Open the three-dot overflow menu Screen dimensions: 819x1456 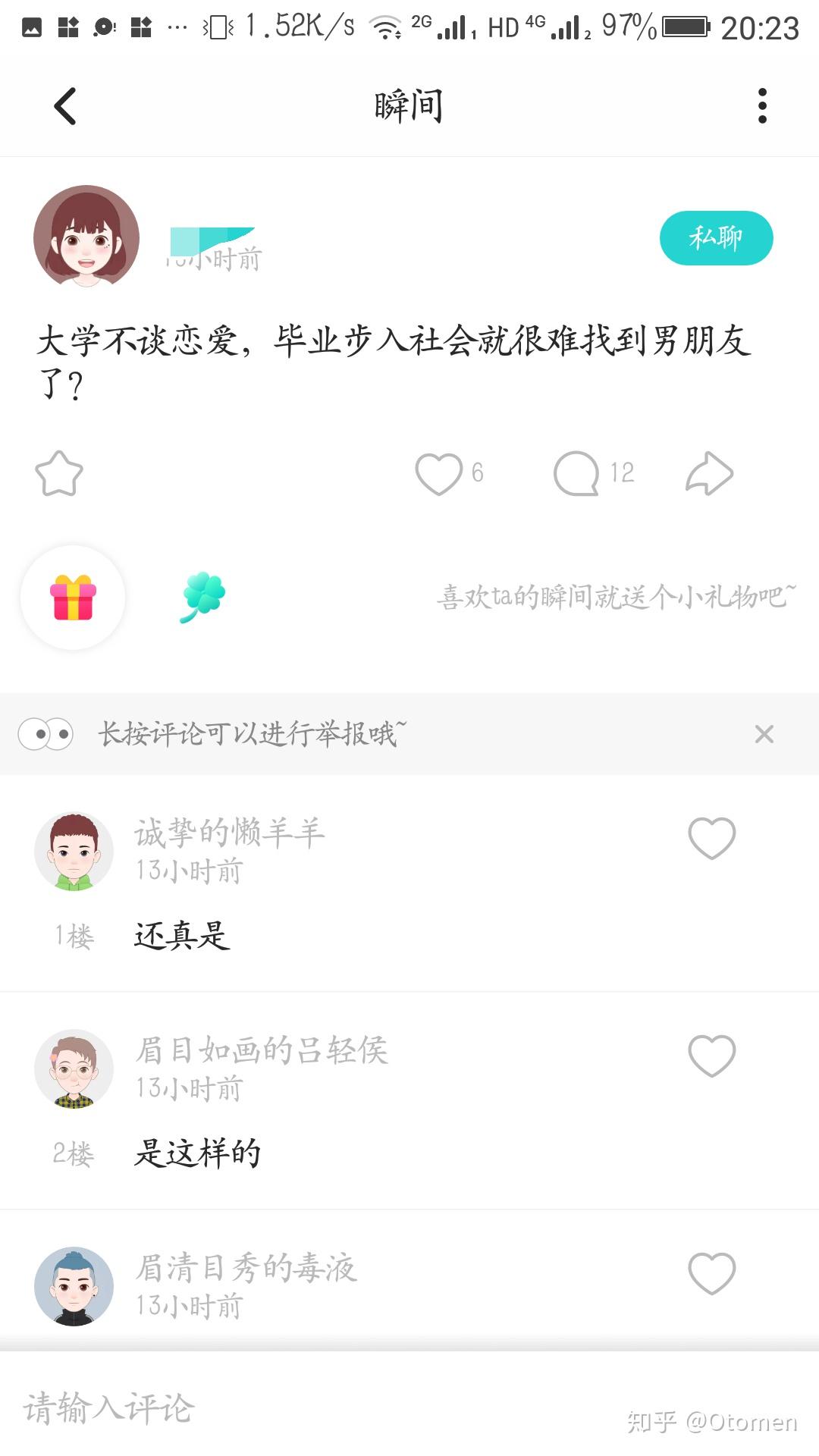762,106
